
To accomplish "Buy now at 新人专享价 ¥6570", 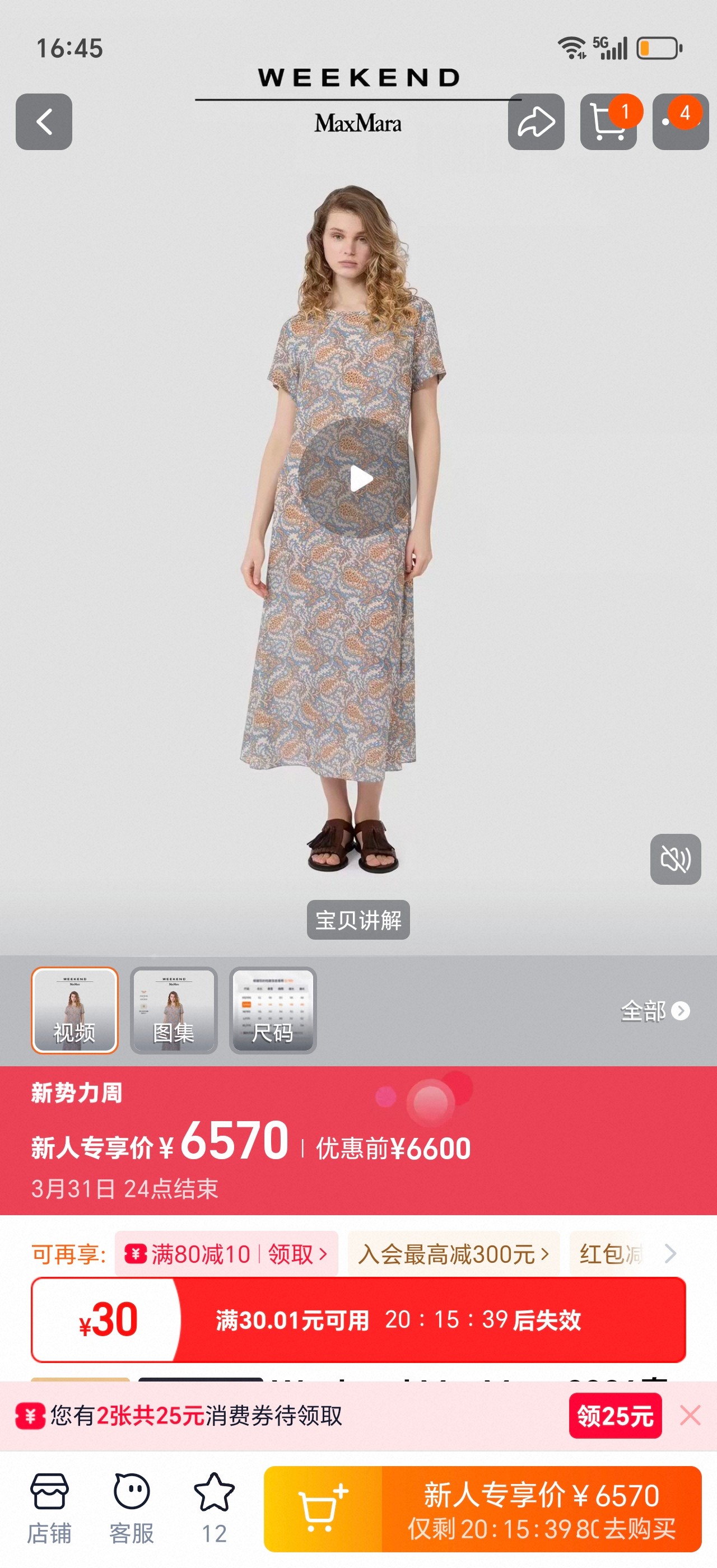I will tap(542, 1509).
